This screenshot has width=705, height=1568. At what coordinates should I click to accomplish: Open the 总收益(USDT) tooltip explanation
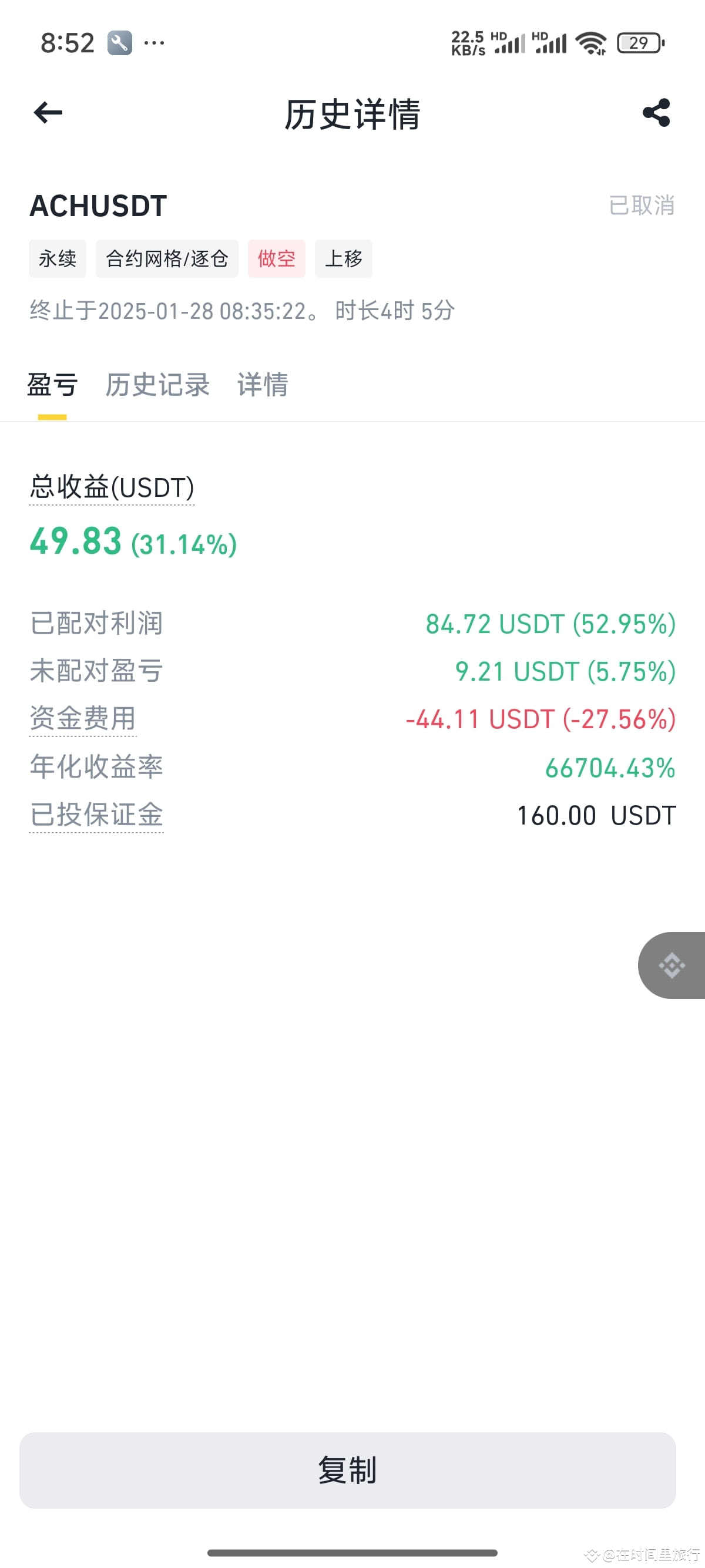point(112,487)
